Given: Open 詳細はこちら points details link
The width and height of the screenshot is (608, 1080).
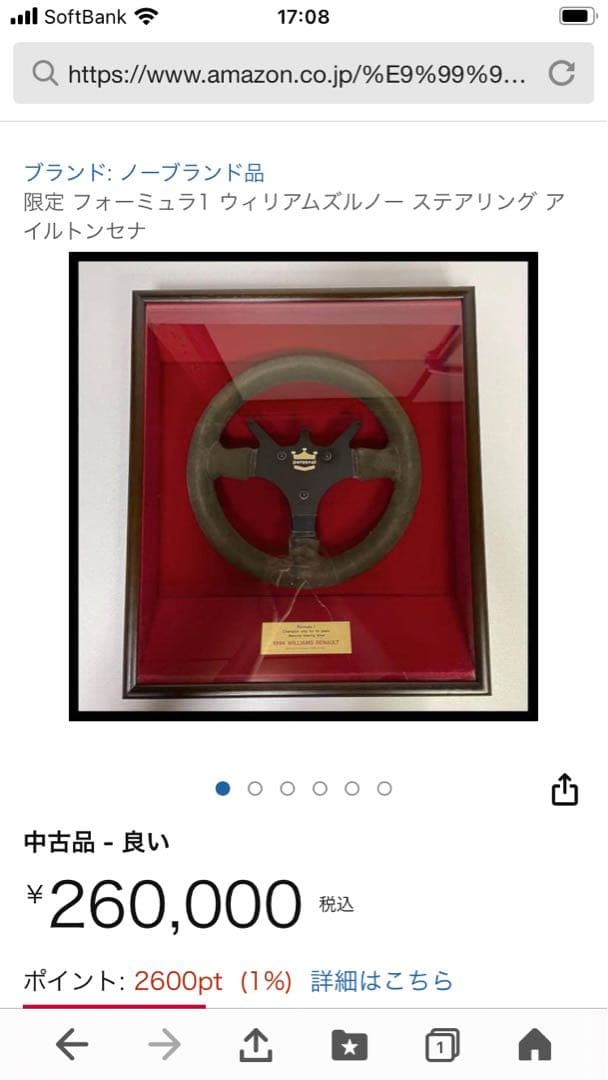Looking at the screenshot, I should coord(381,981).
